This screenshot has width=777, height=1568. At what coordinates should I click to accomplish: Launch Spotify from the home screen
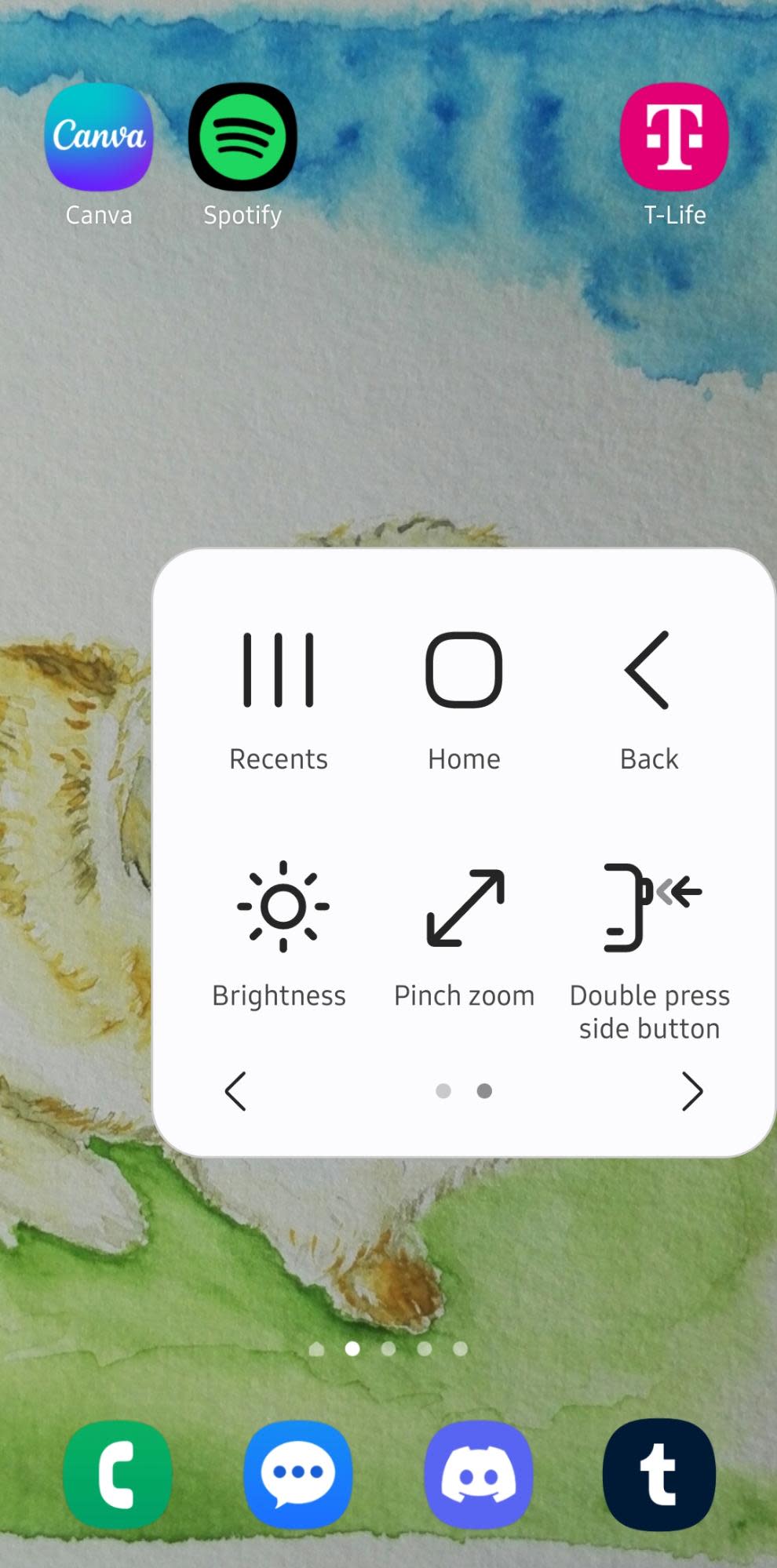(243, 138)
